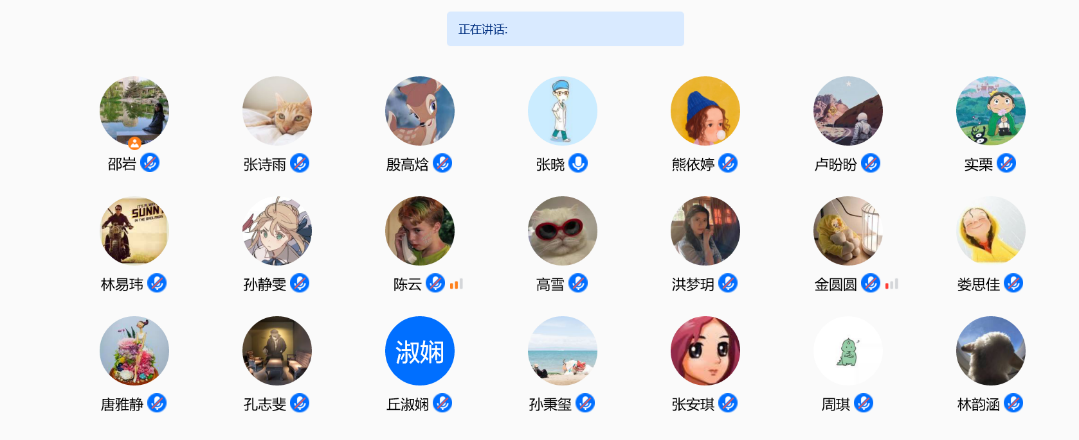Viewport: 1079px width, 440px height.
Task: Tap participant 金圆圆
Action: point(848,231)
